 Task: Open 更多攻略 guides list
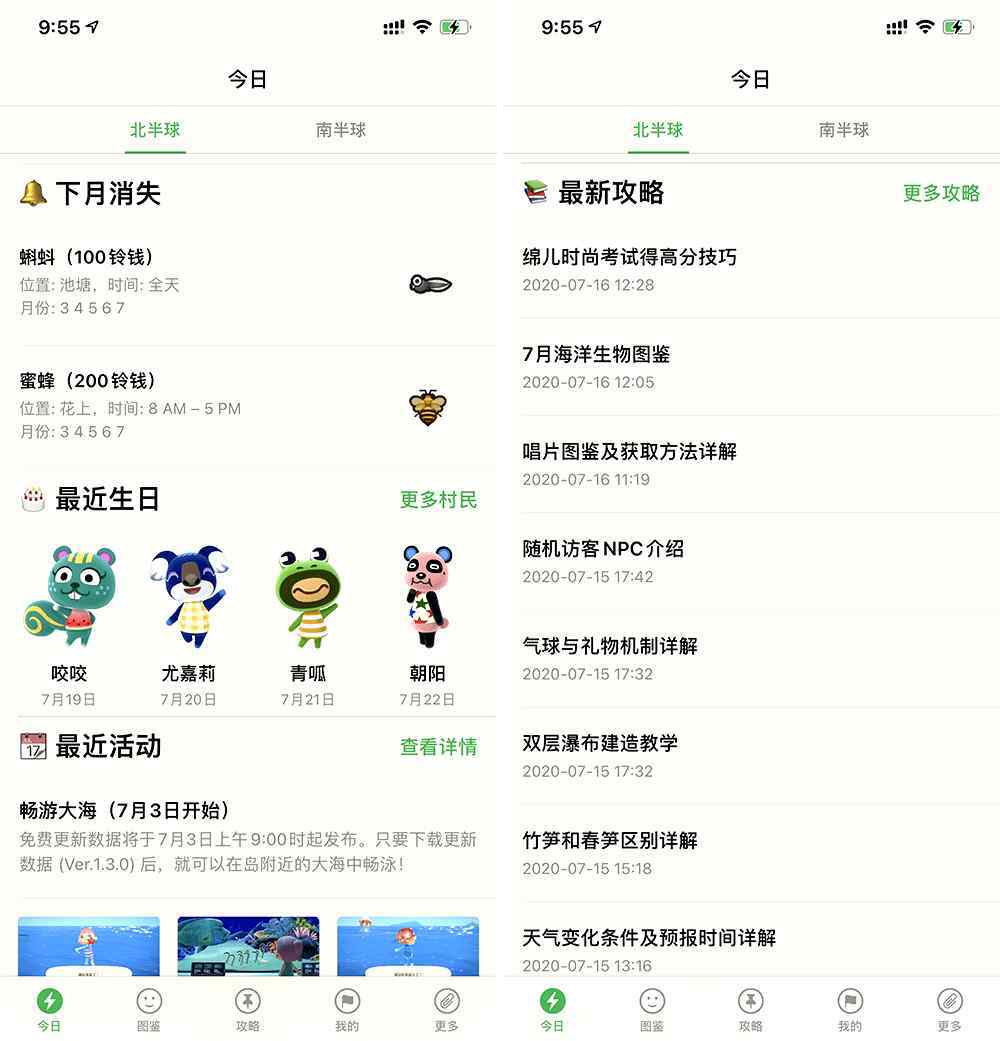(x=941, y=193)
